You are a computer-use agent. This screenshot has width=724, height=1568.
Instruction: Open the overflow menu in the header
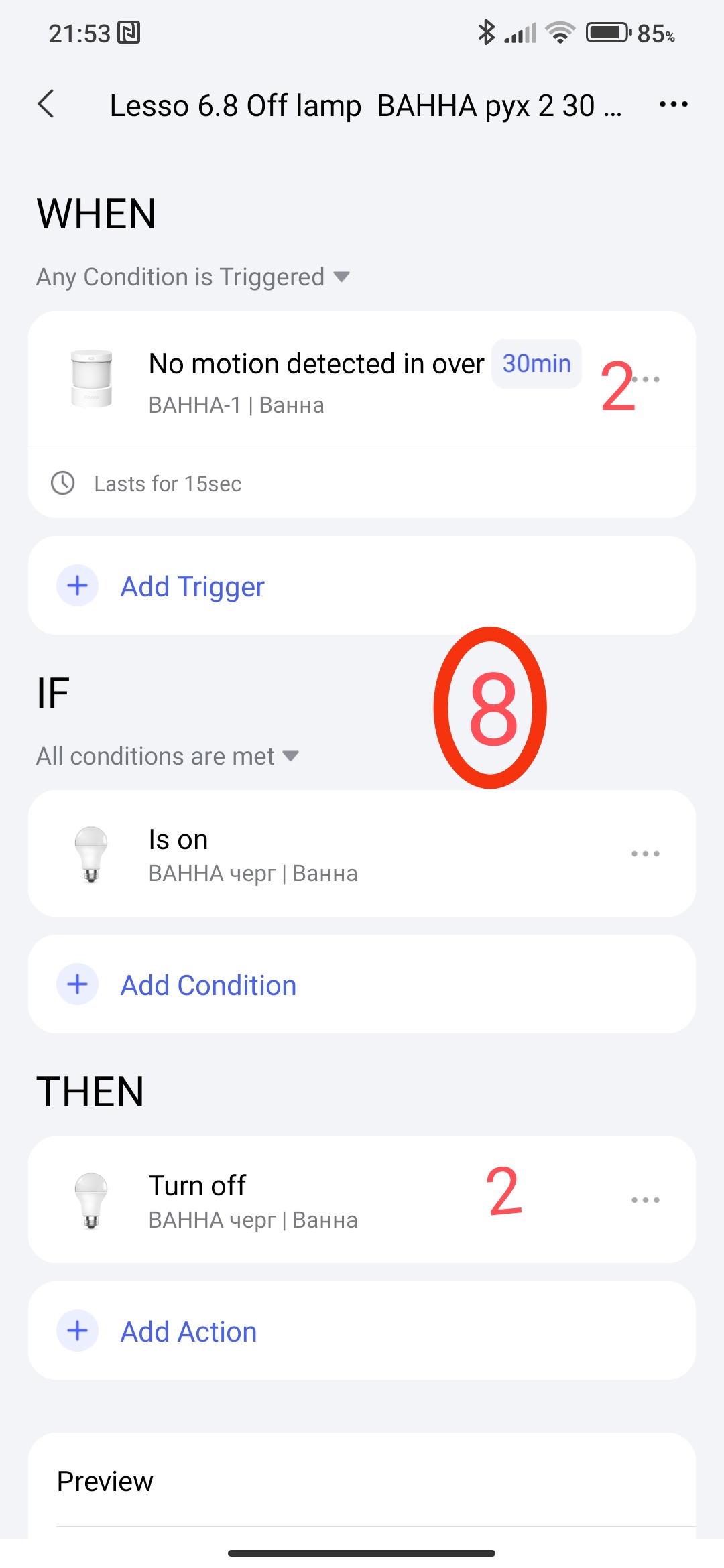673,105
